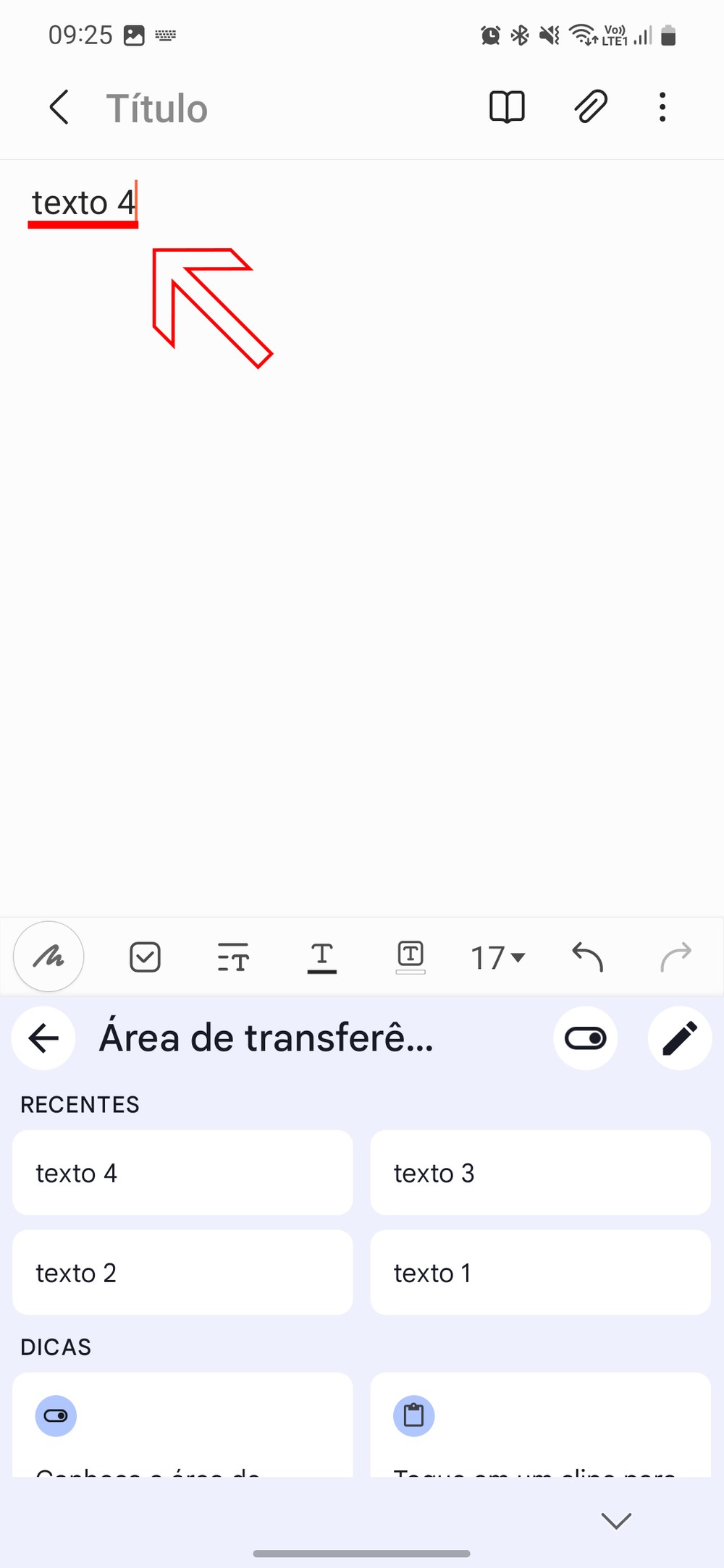Toggle the clipboard switch
Image resolution: width=724 pixels, height=1568 pixels.
(586, 1038)
